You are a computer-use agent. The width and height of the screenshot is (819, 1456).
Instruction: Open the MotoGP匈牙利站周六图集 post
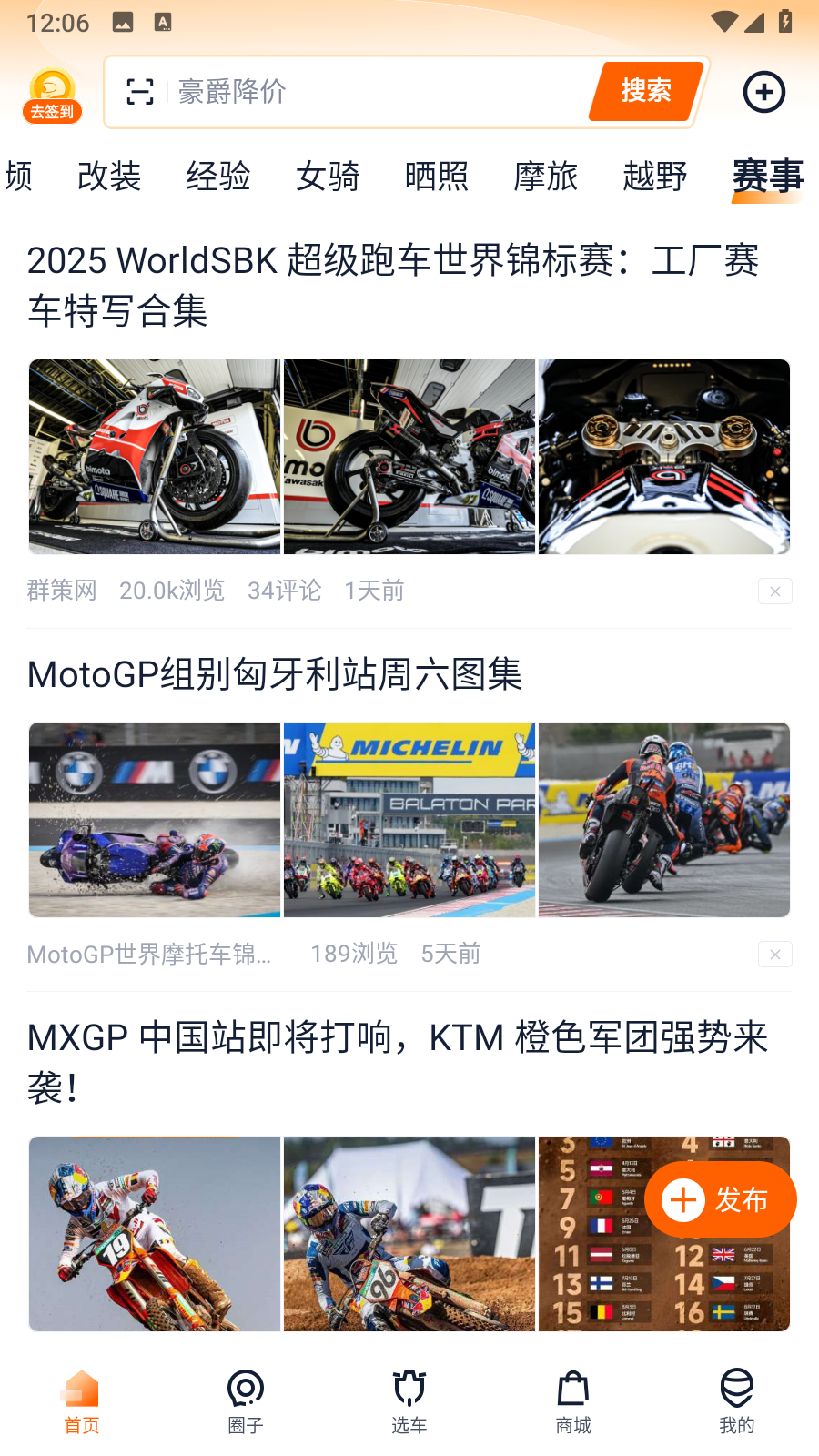(275, 674)
